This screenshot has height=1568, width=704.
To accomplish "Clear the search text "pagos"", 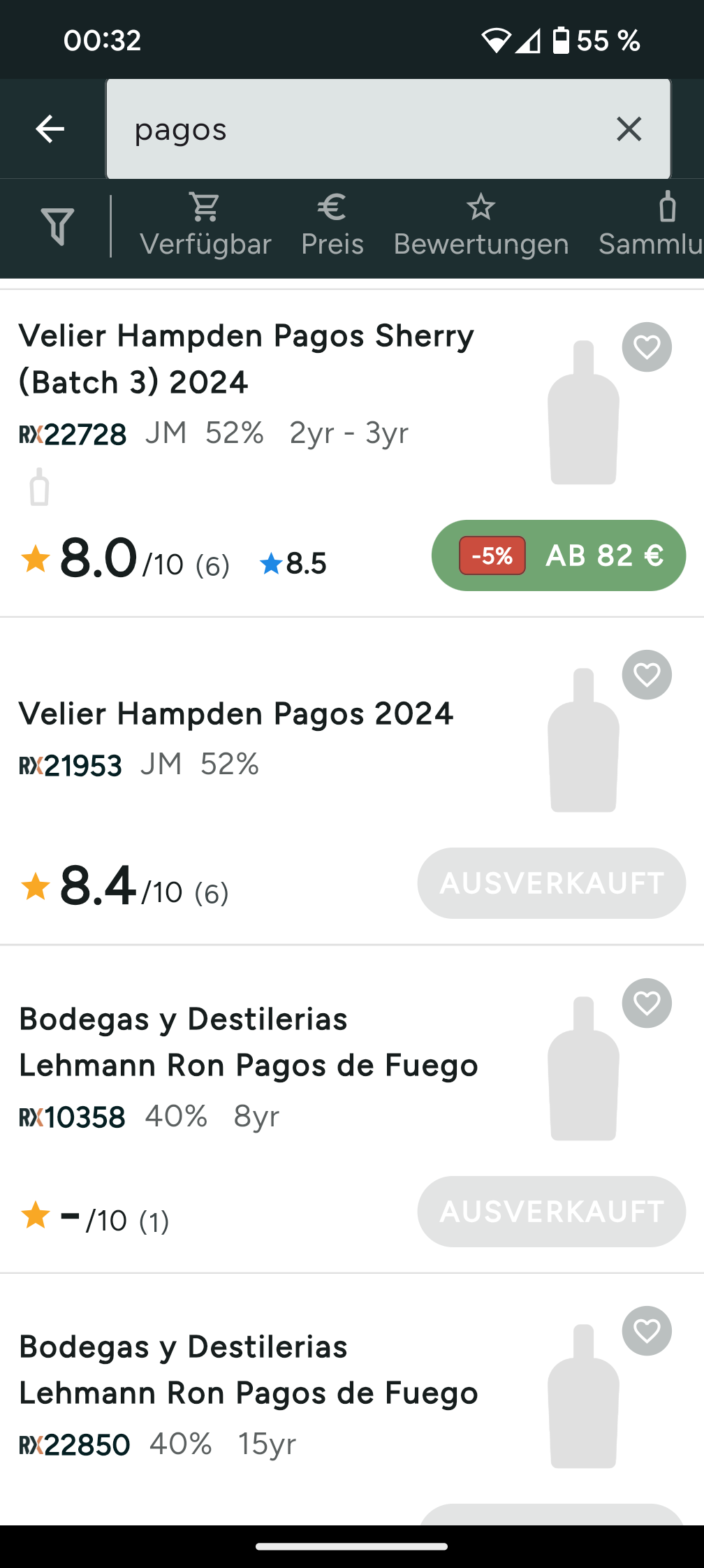I will pos(629,129).
